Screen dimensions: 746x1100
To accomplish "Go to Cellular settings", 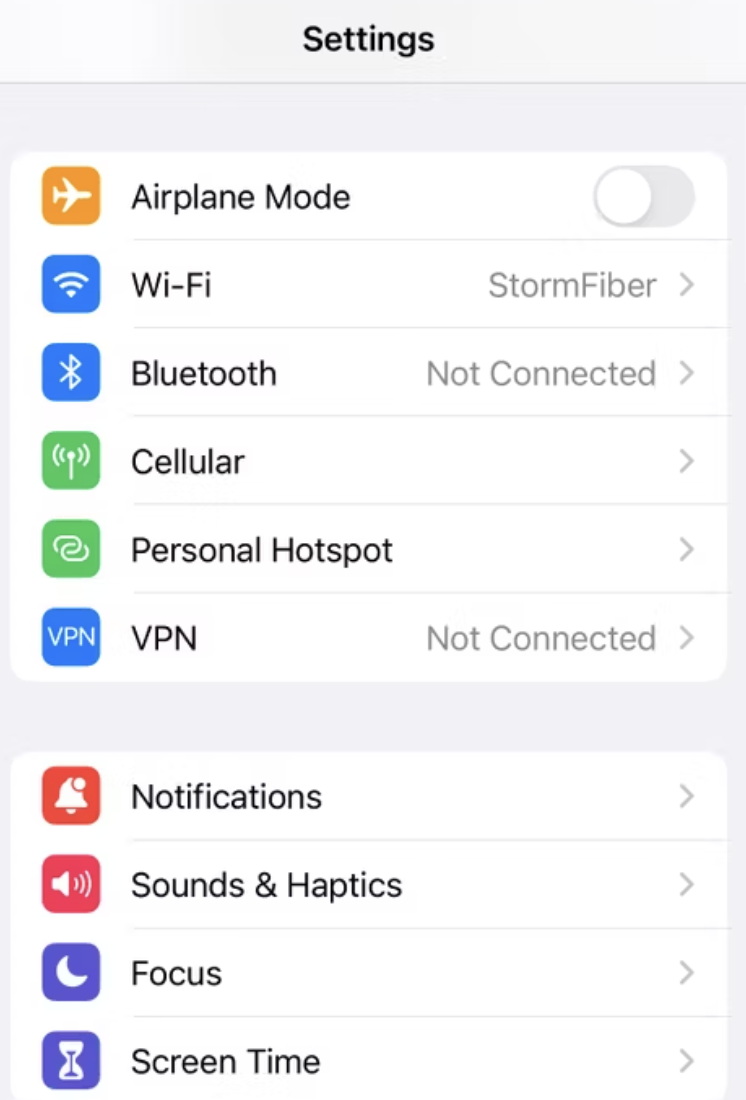I will click(x=370, y=462).
